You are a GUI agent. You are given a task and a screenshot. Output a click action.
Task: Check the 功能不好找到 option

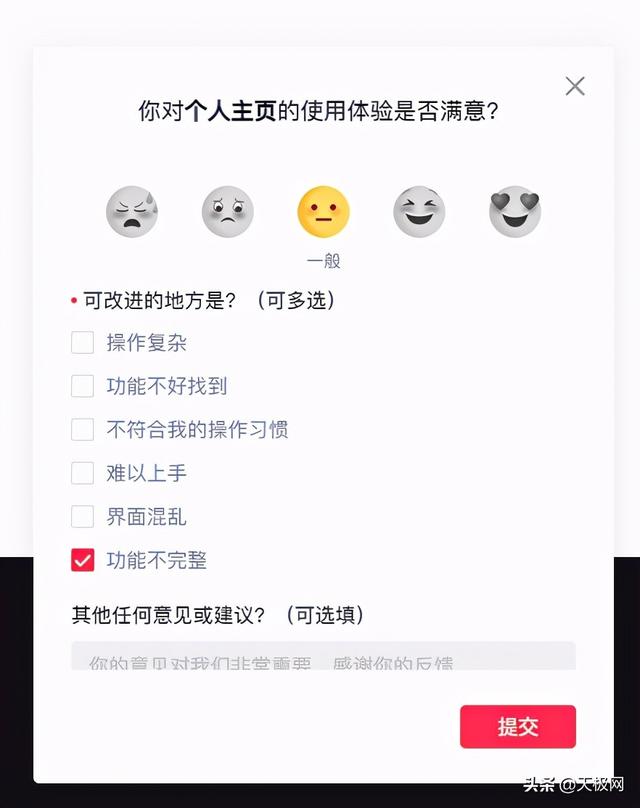click(x=82, y=386)
